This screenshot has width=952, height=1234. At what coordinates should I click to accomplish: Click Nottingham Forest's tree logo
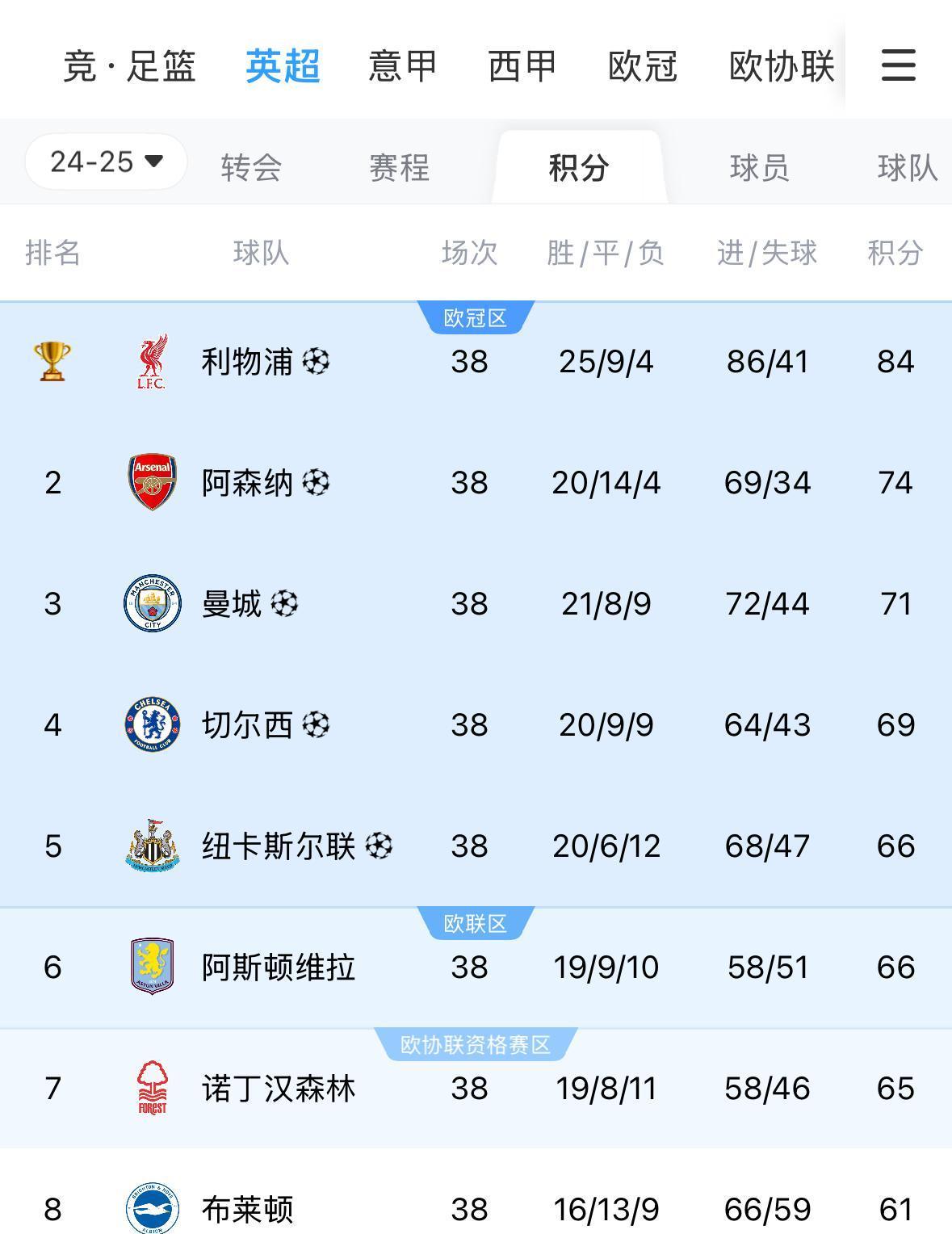pos(152,1088)
